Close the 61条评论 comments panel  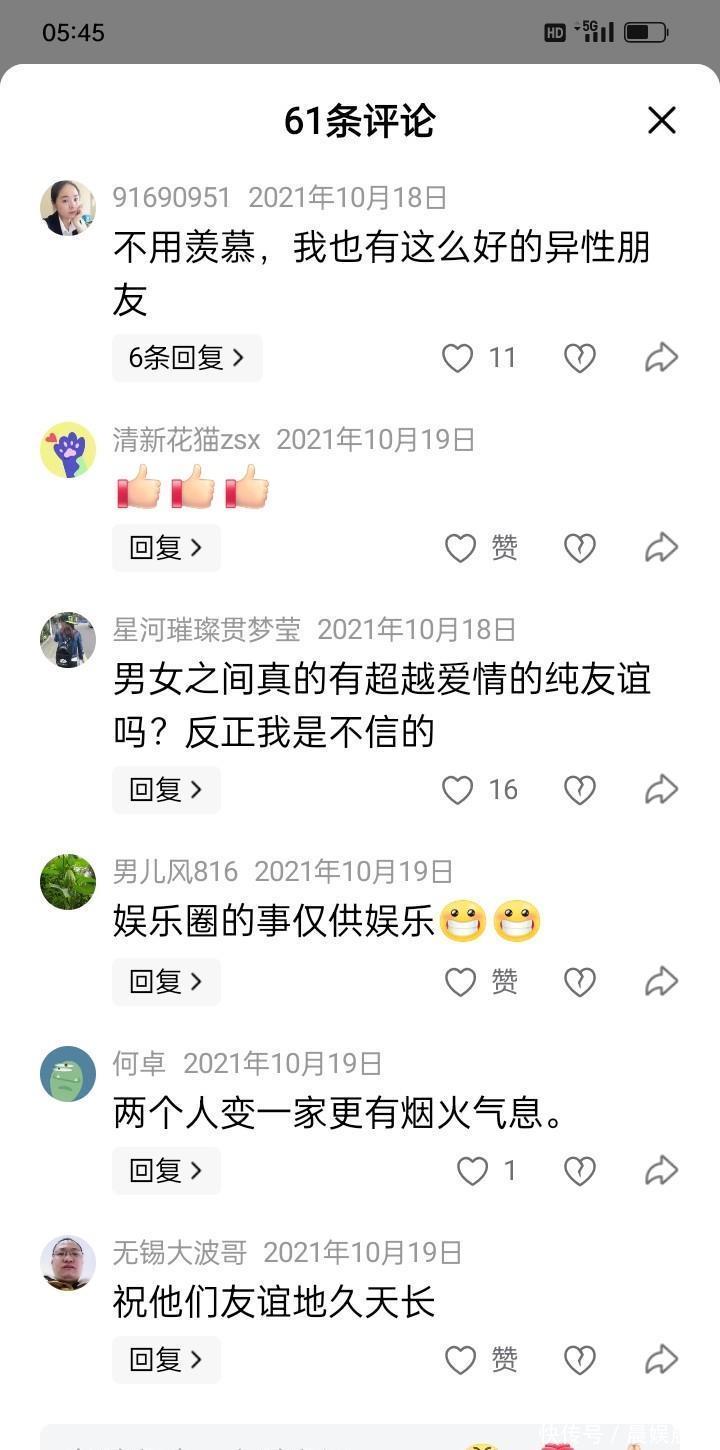point(661,121)
